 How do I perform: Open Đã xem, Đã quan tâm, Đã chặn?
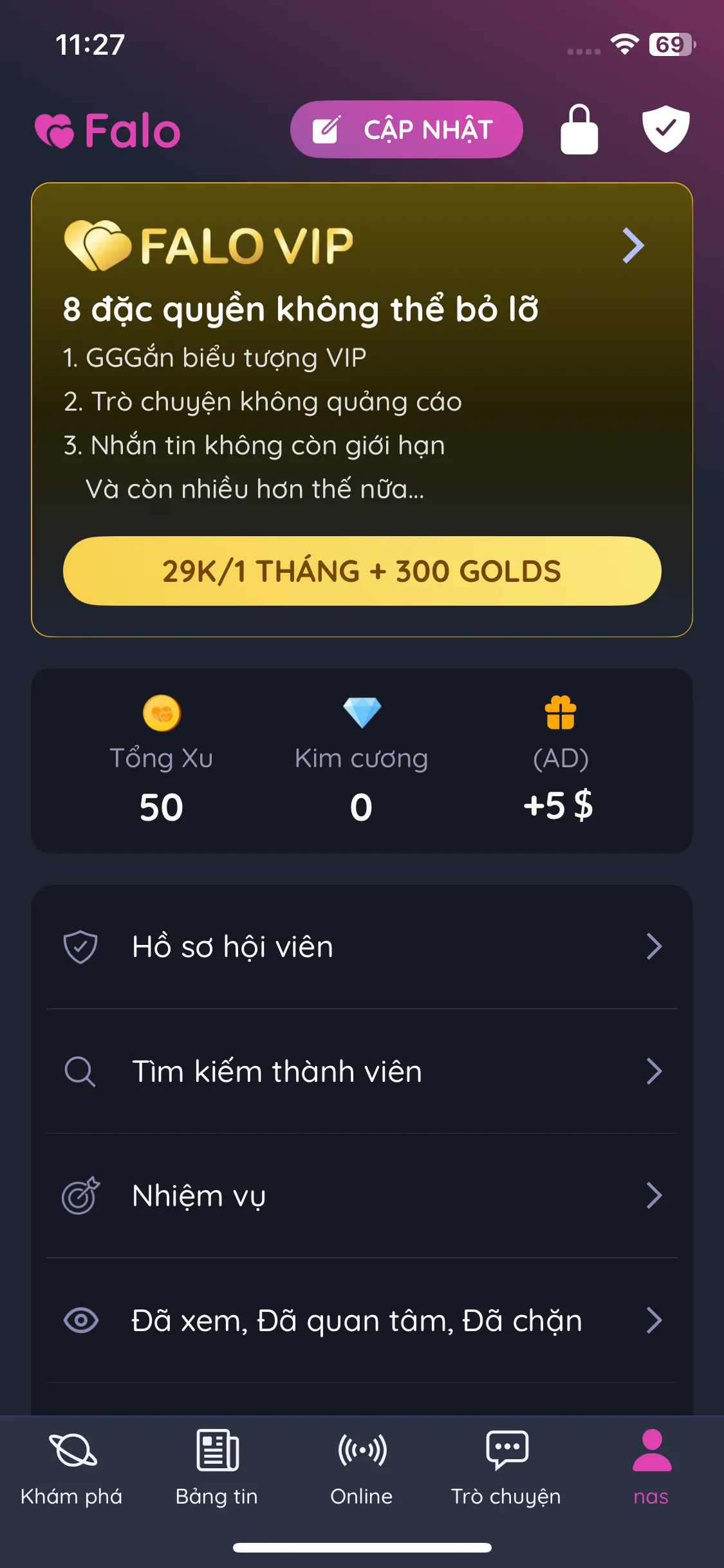[x=362, y=1321]
